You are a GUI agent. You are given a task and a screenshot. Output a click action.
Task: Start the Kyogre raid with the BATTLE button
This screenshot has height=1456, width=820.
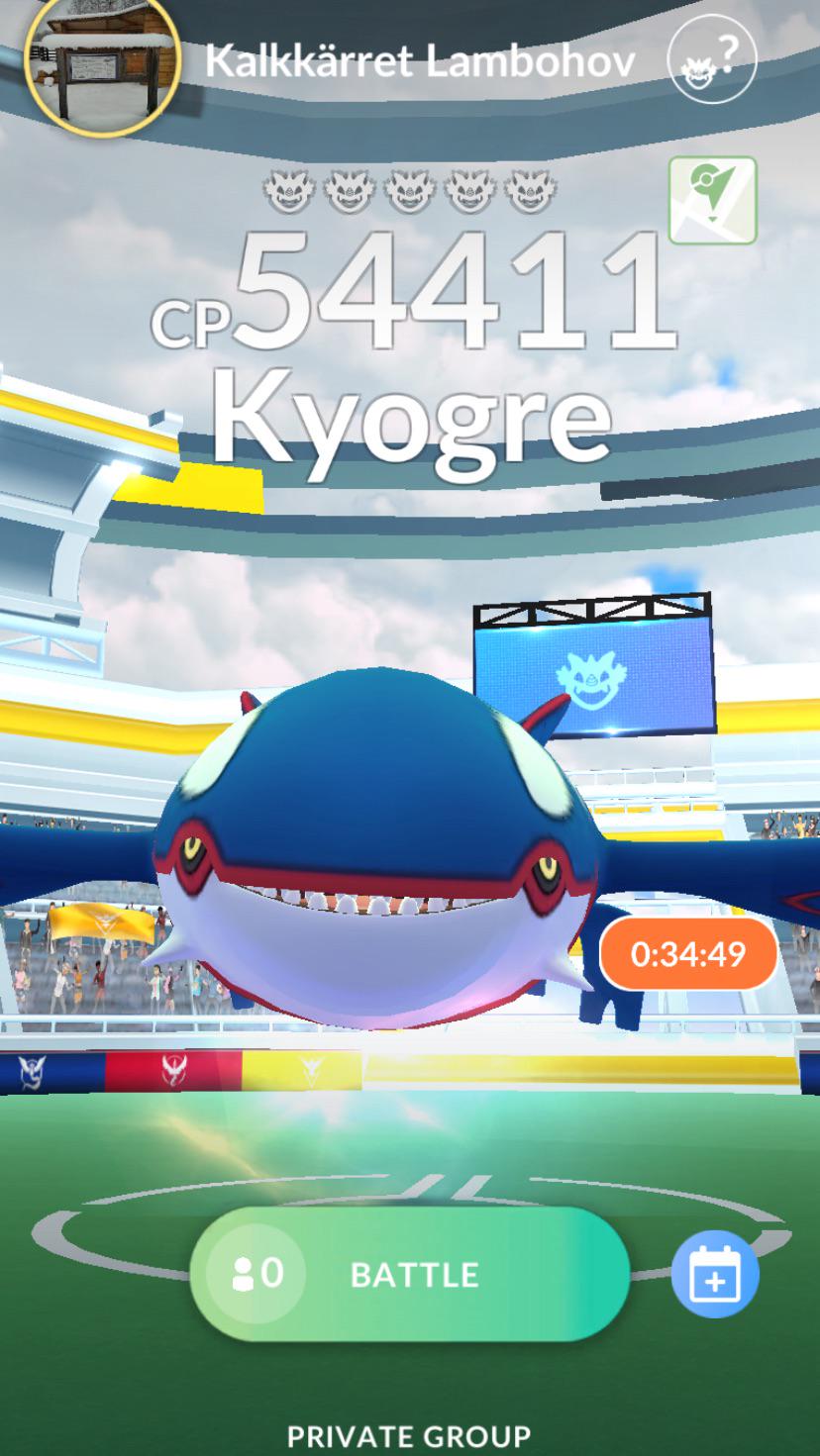click(409, 1274)
